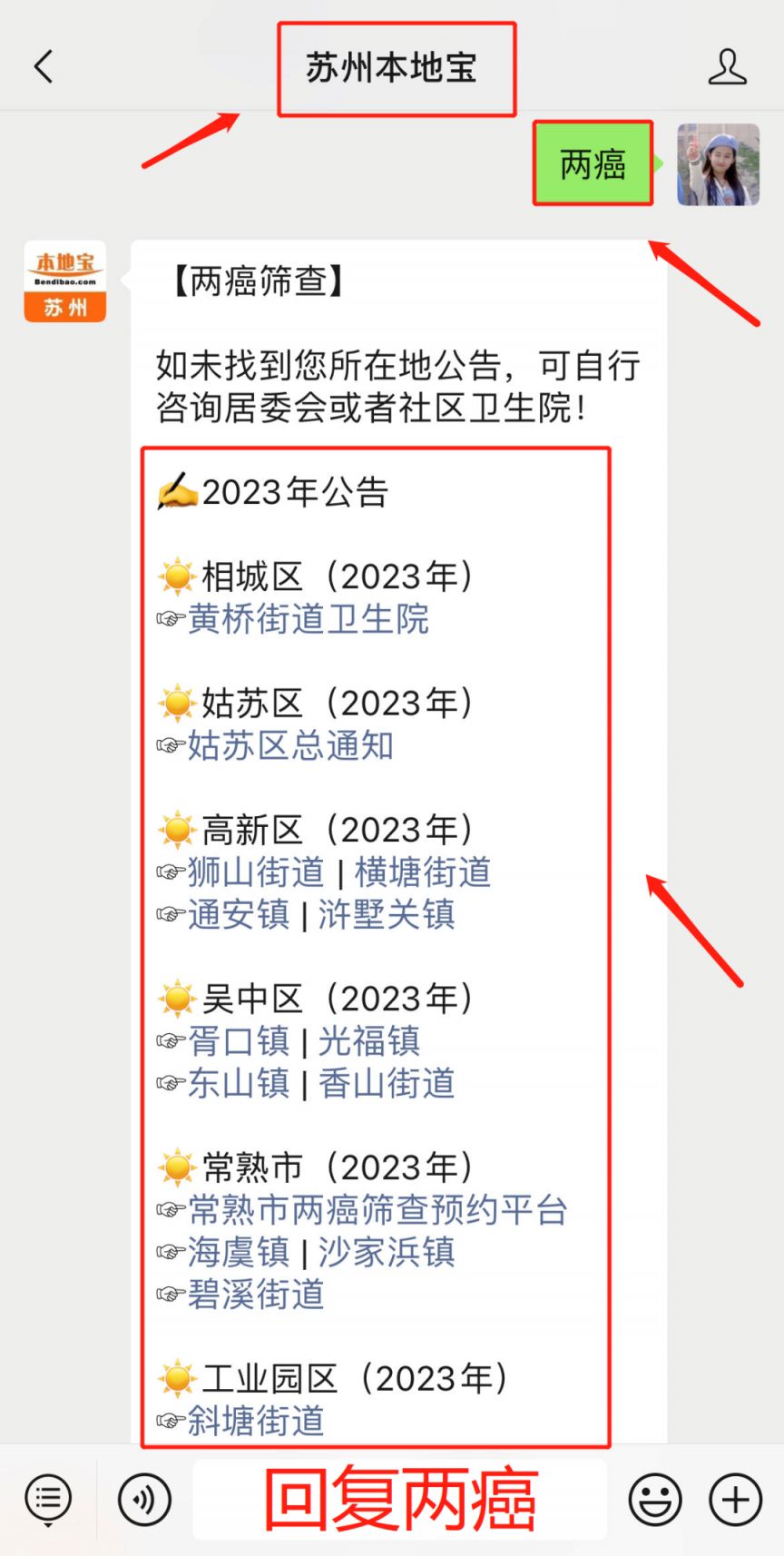Open the 东山镇 link
Screen dimensions: 784x1556
(239, 1083)
